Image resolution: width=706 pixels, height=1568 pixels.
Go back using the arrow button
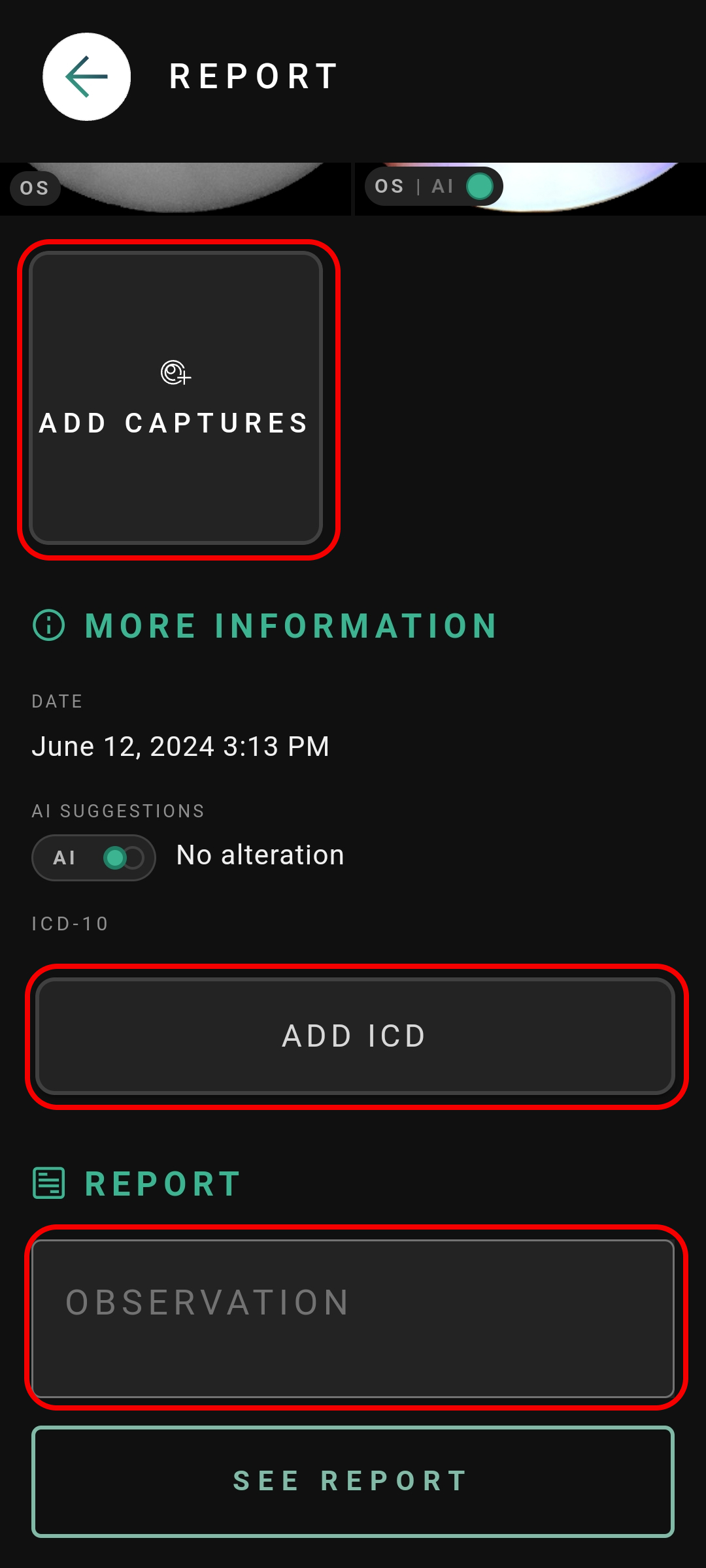tap(86, 77)
